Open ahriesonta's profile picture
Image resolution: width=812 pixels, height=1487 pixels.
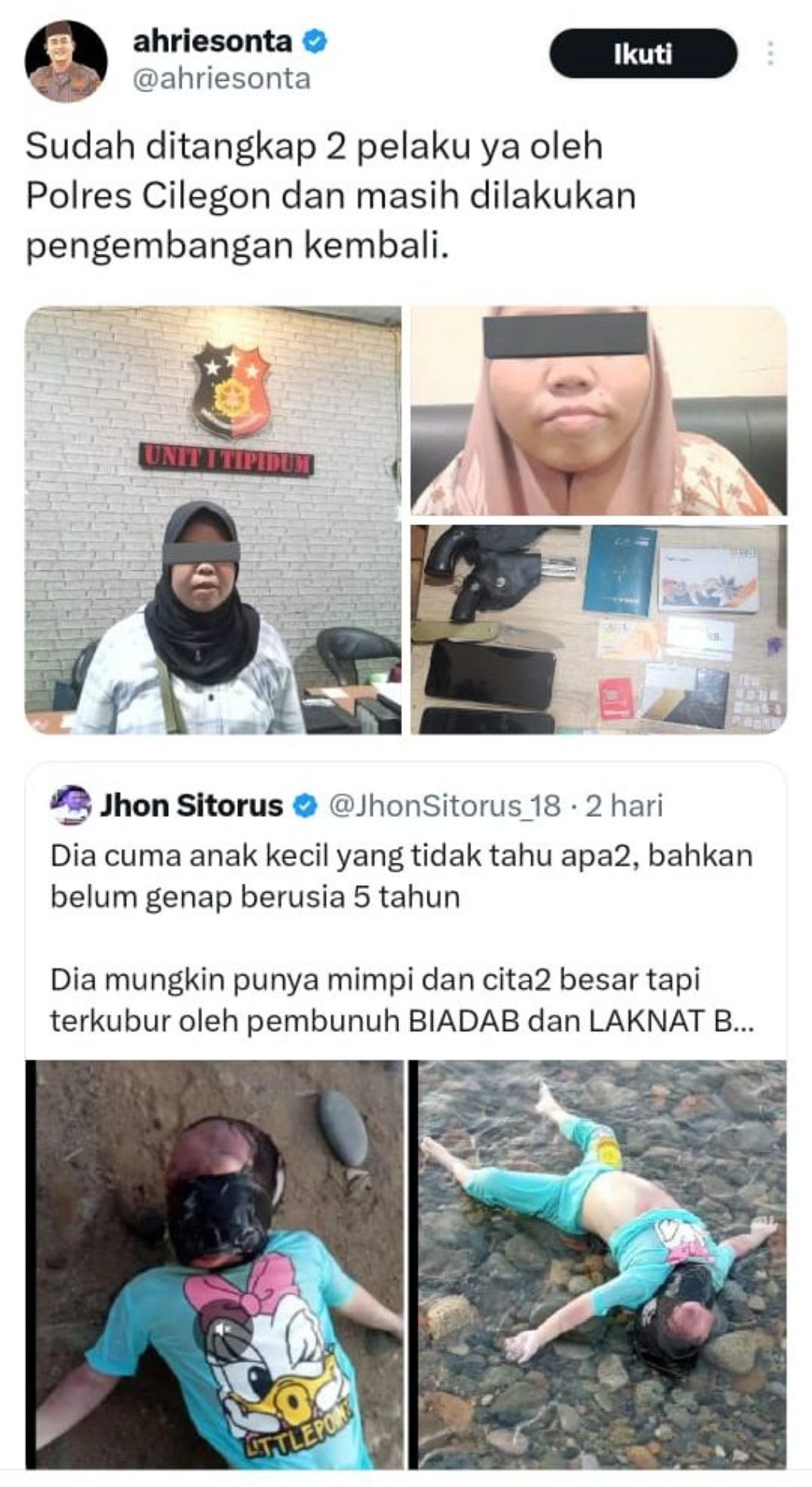coord(66,61)
